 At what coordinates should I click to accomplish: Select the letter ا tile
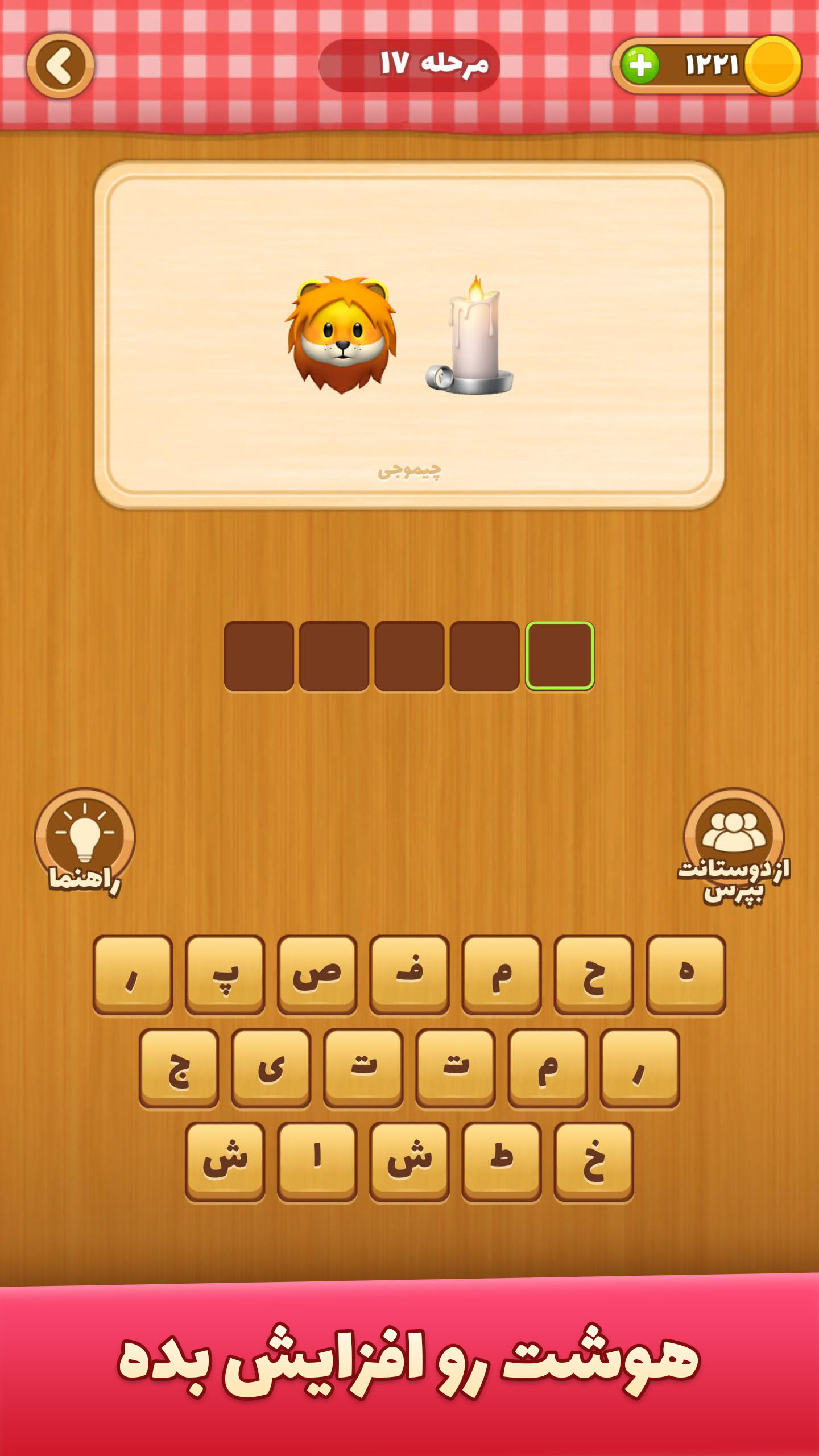pos(317,1160)
